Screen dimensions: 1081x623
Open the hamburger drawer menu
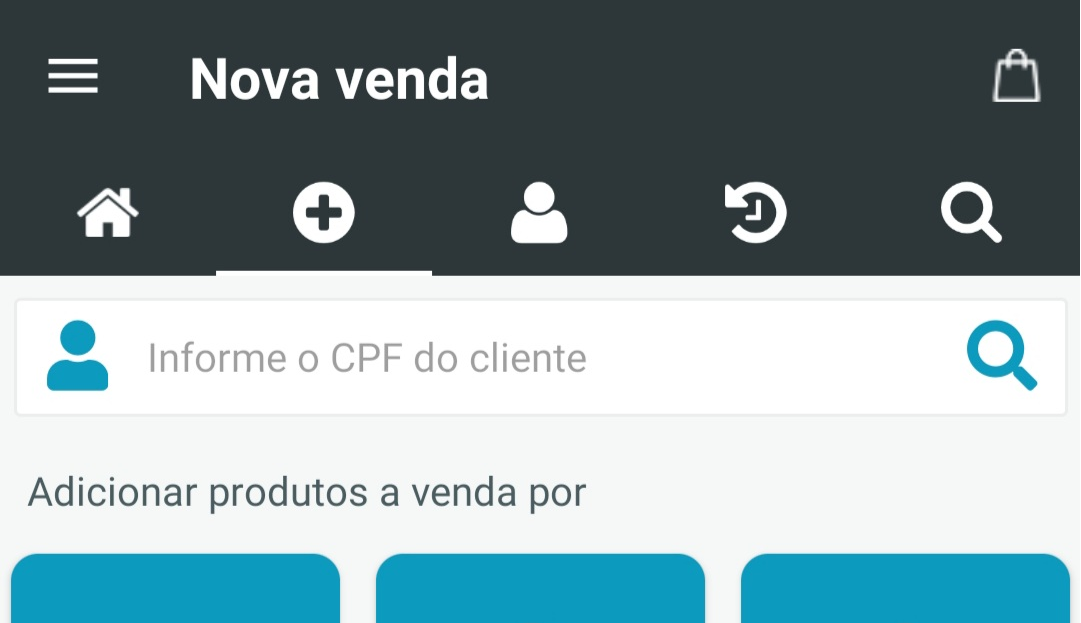pyautogui.click(x=73, y=77)
